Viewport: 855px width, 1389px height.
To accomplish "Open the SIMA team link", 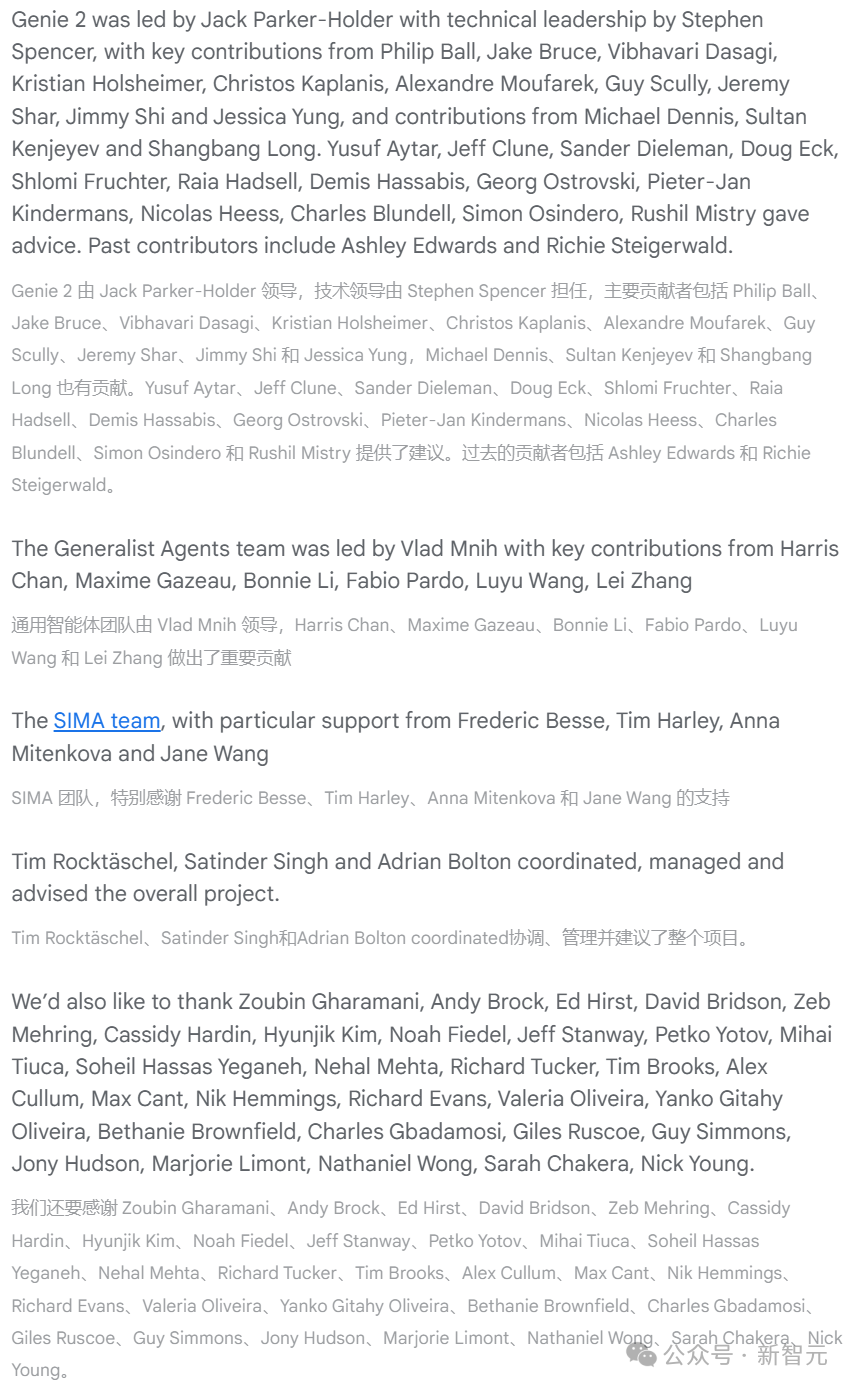I will pos(107,721).
